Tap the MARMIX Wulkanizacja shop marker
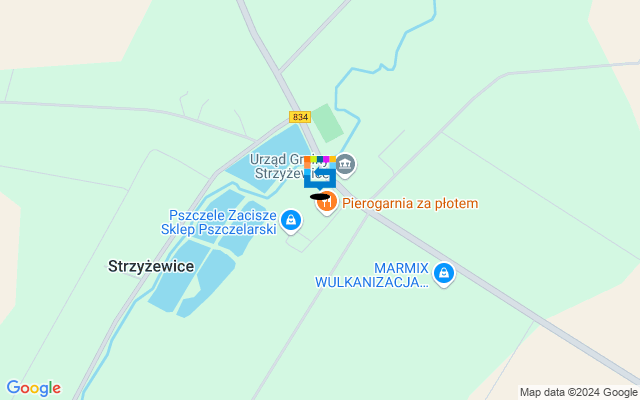Viewport: 640px width, 400px height. coord(444,272)
